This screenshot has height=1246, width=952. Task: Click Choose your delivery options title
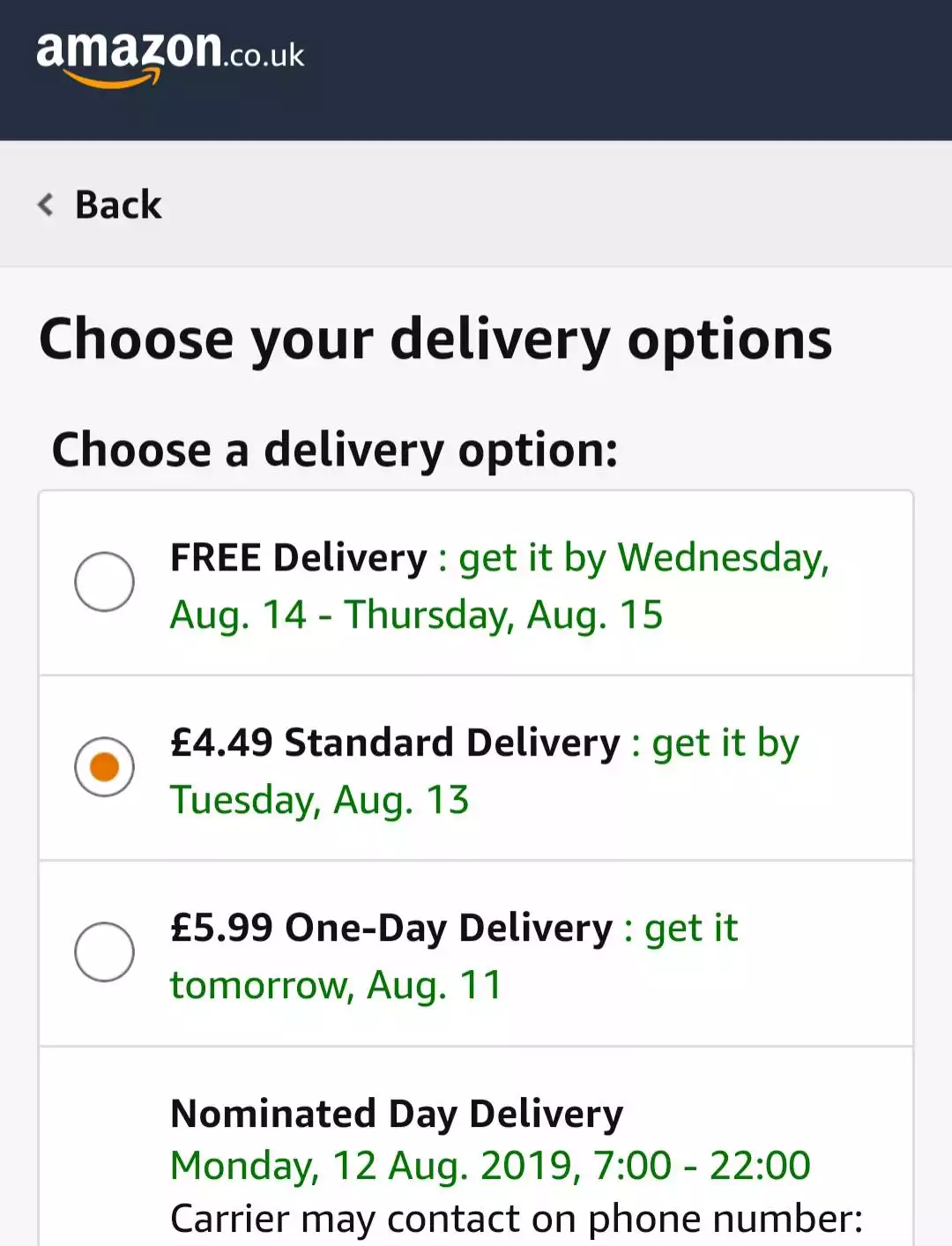click(435, 338)
